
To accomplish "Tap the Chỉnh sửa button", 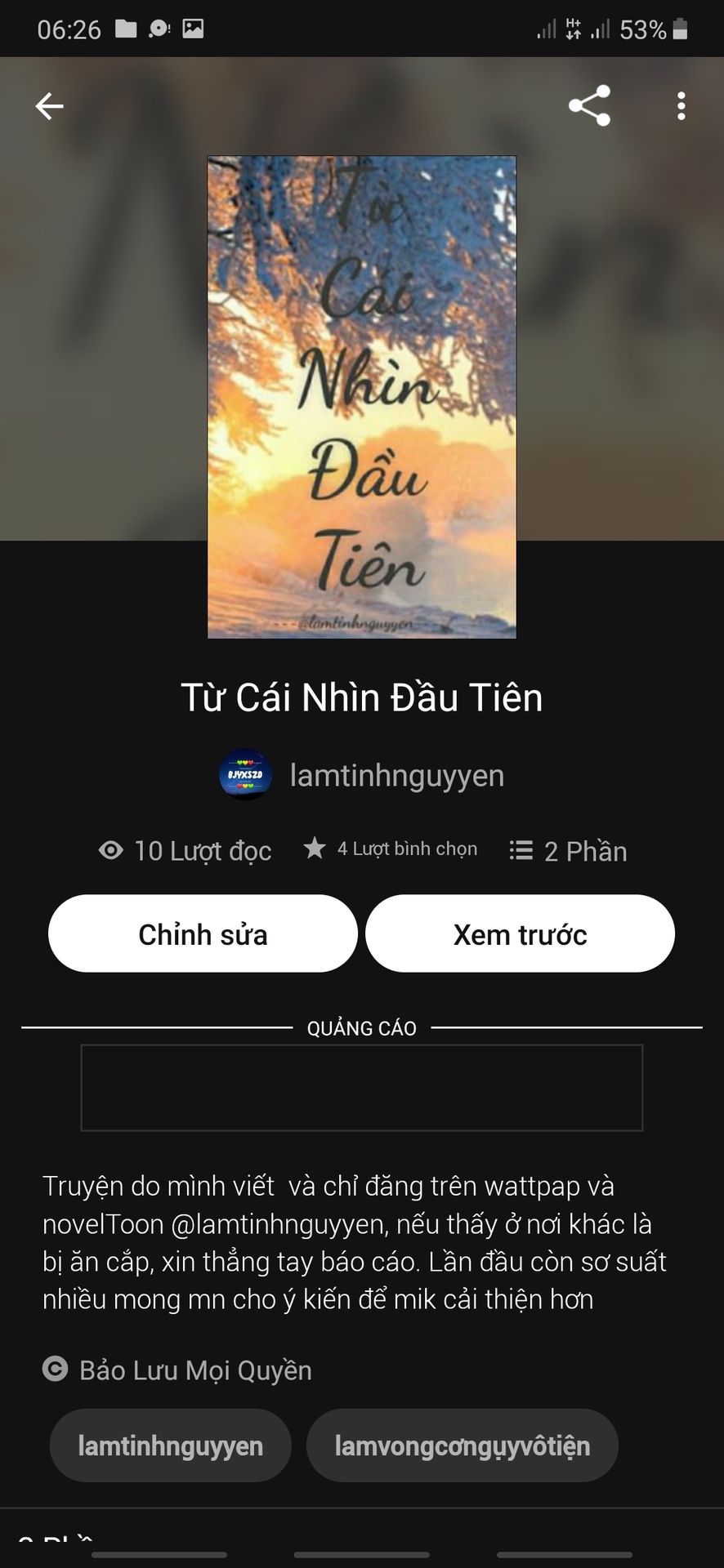I will point(203,933).
